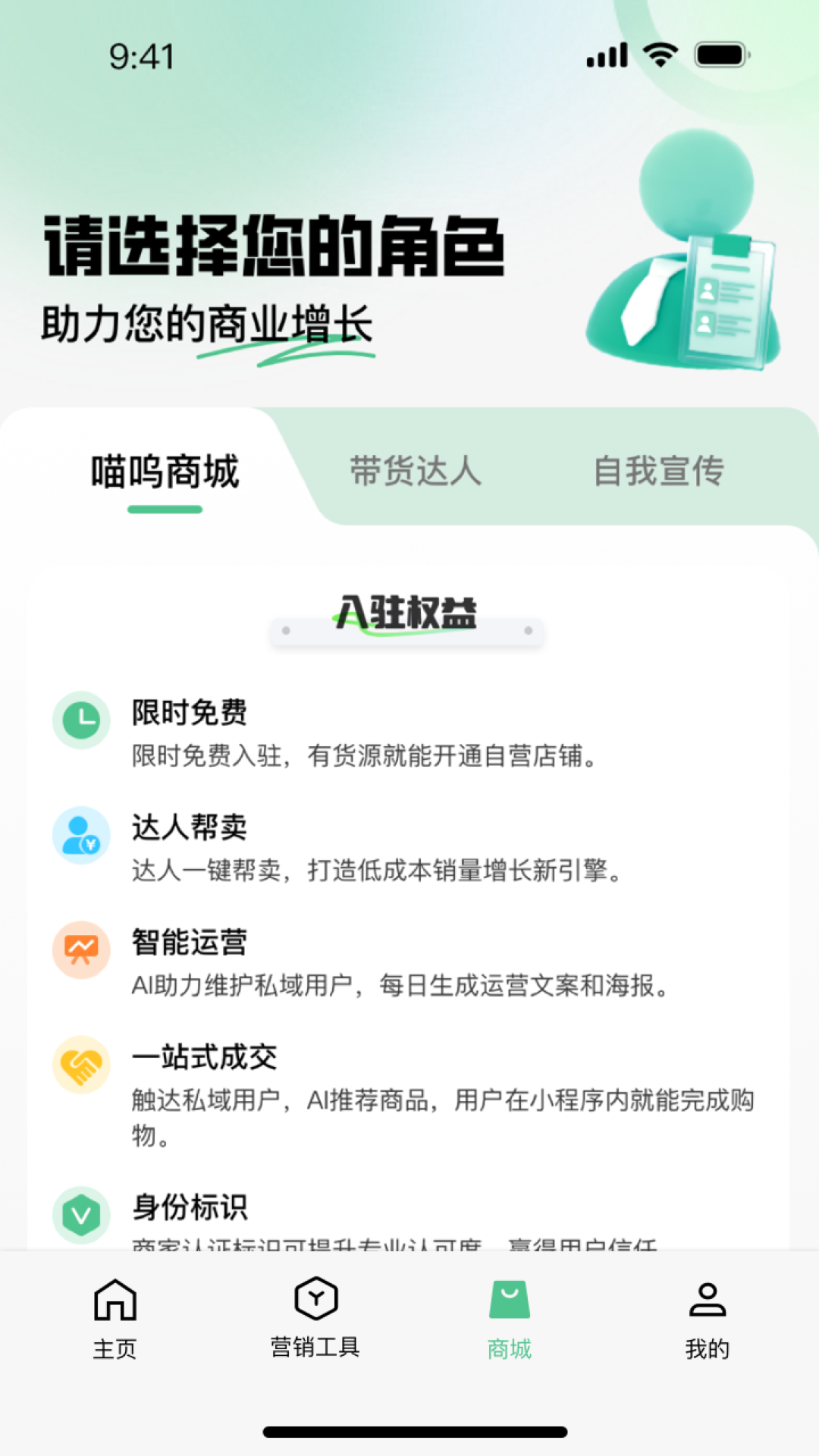
Task: Tap the 一站式成交 handshake icon
Action: [81, 1063]
